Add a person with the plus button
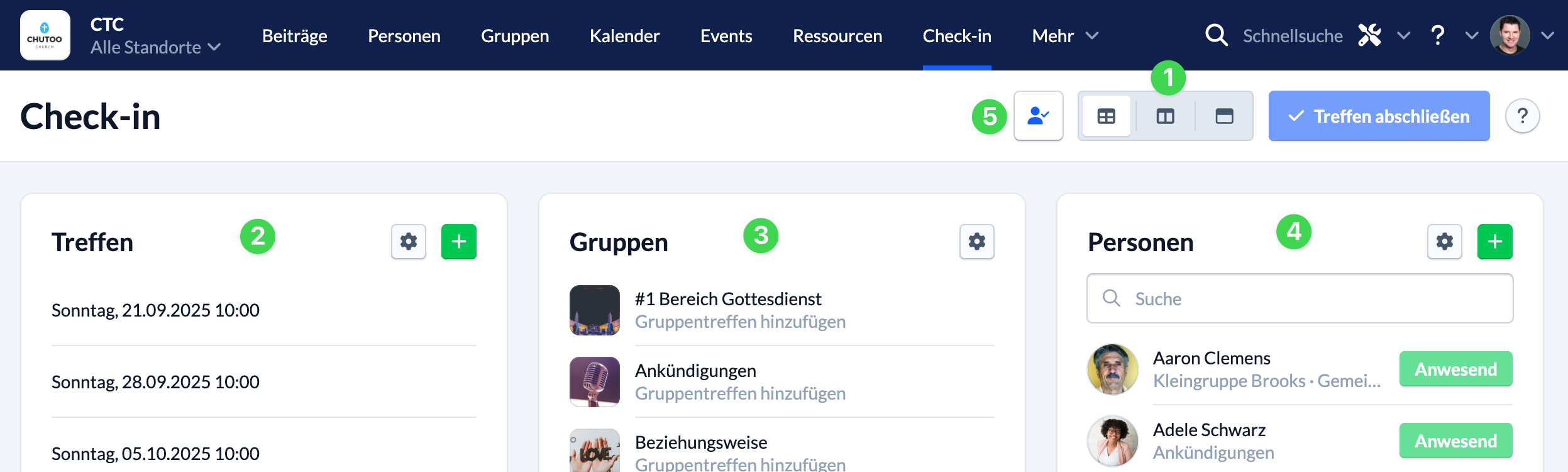This screenshot has height=472, width=1568. pos(1494,242)
